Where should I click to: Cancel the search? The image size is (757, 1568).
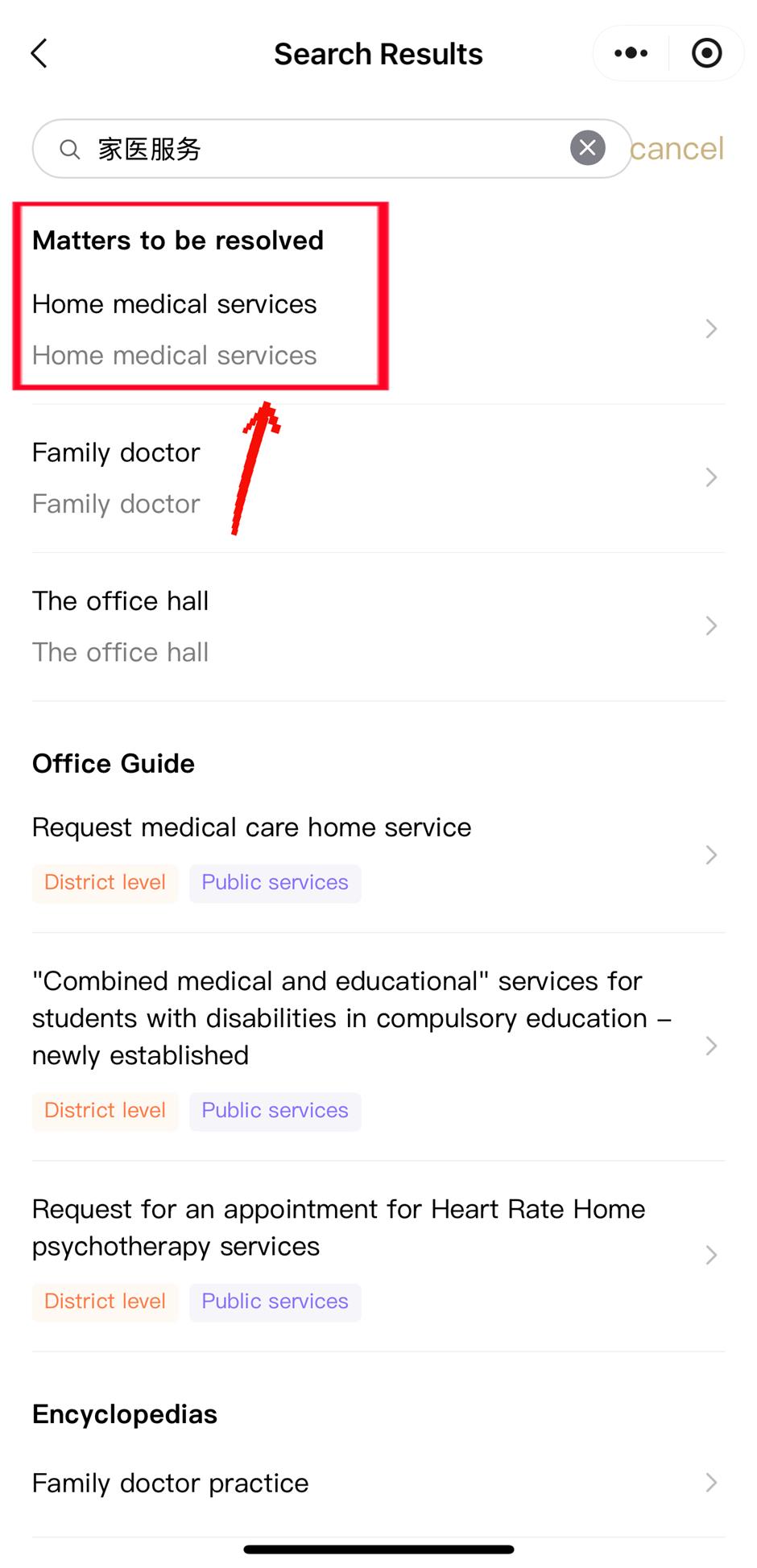(676, 149)
